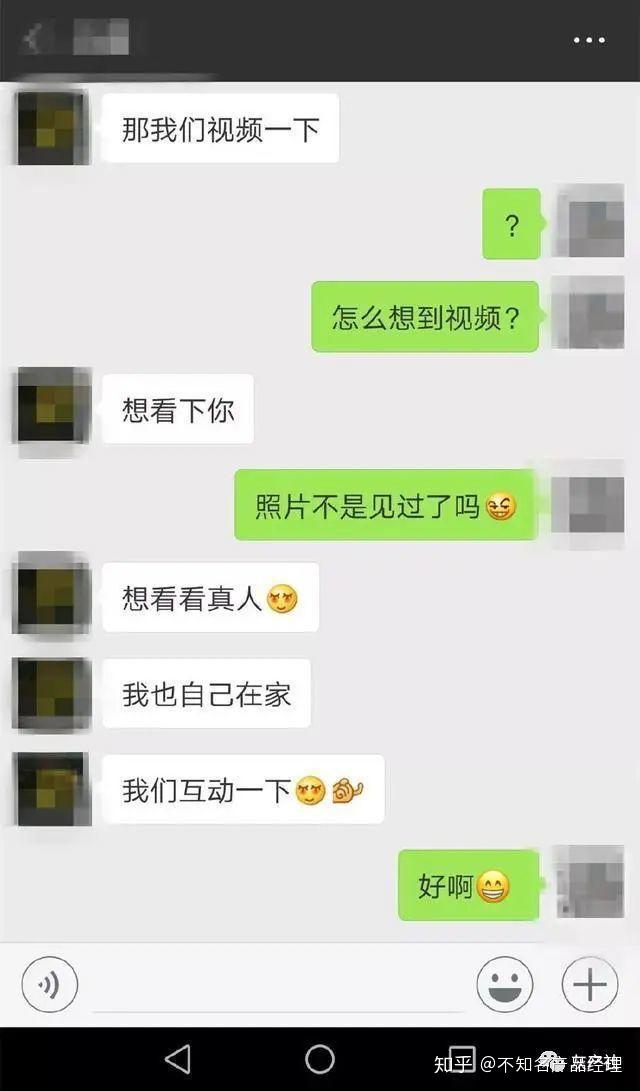The image size is (640, 1091).
Task: Tap the system home circle
Action: pos(320,1059)
